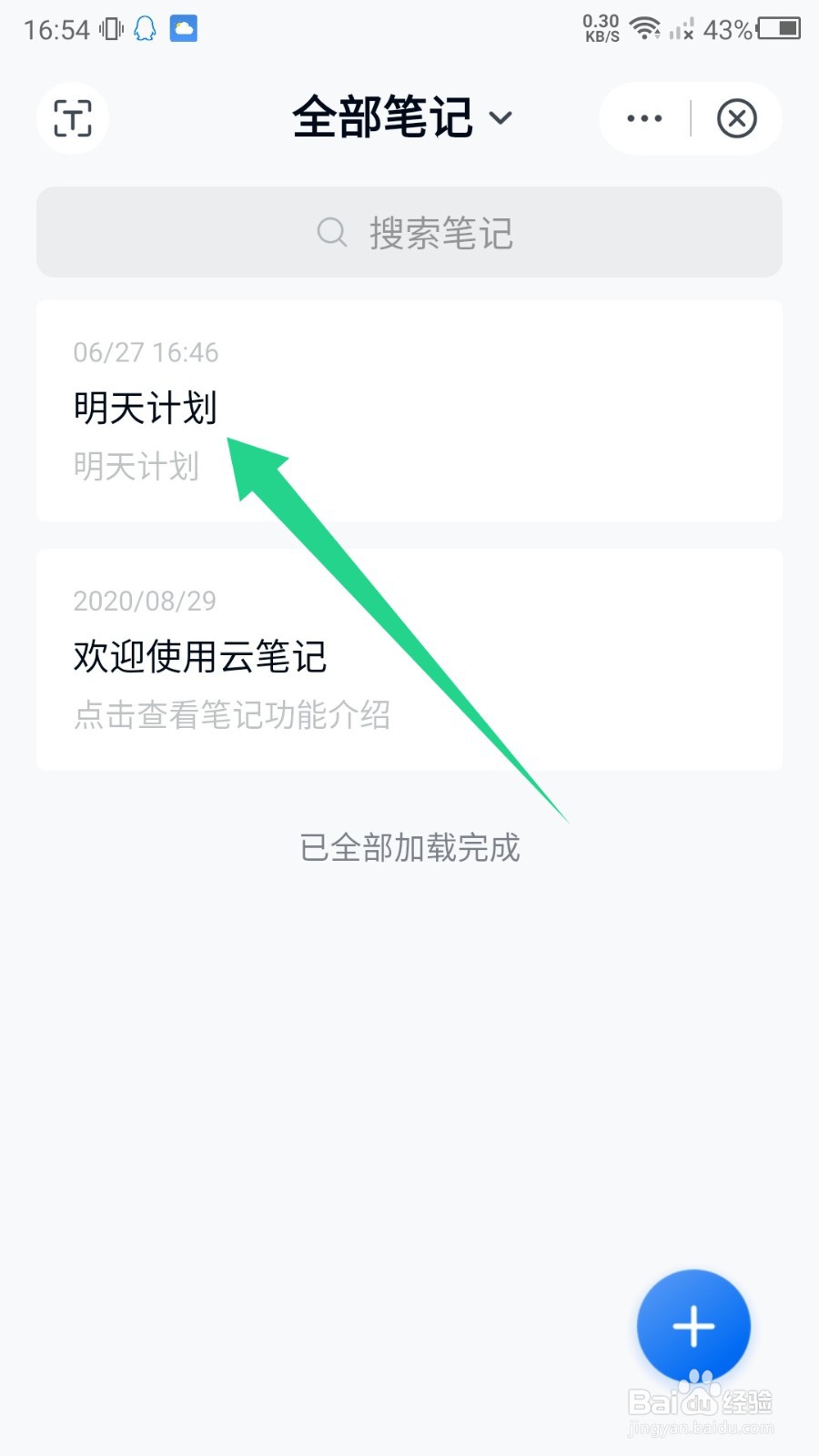The height and width of the screenshot is (1456, 819).
Task: Select the 06/27 16:46 note card
Action: [409, 409]
